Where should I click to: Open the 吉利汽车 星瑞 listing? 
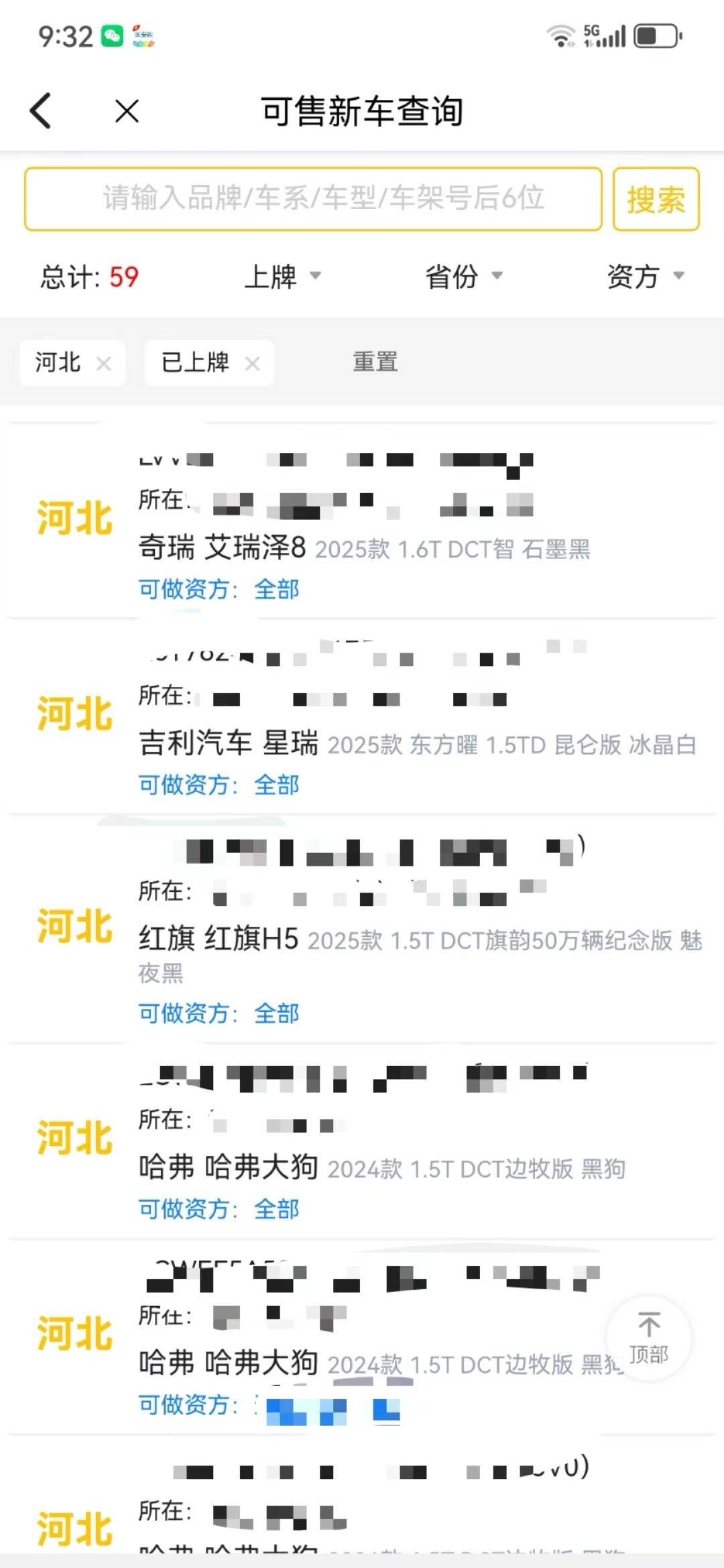(x=362, y=743)
